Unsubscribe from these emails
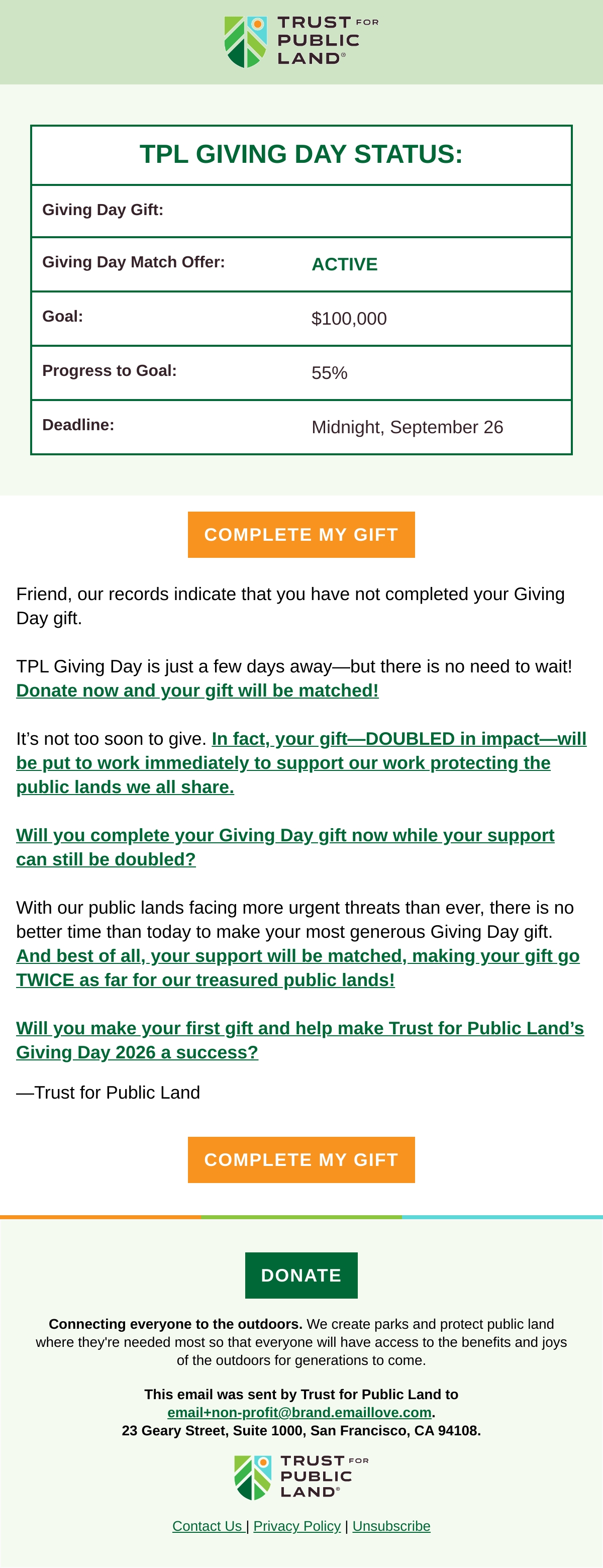 pos(391,1526)
